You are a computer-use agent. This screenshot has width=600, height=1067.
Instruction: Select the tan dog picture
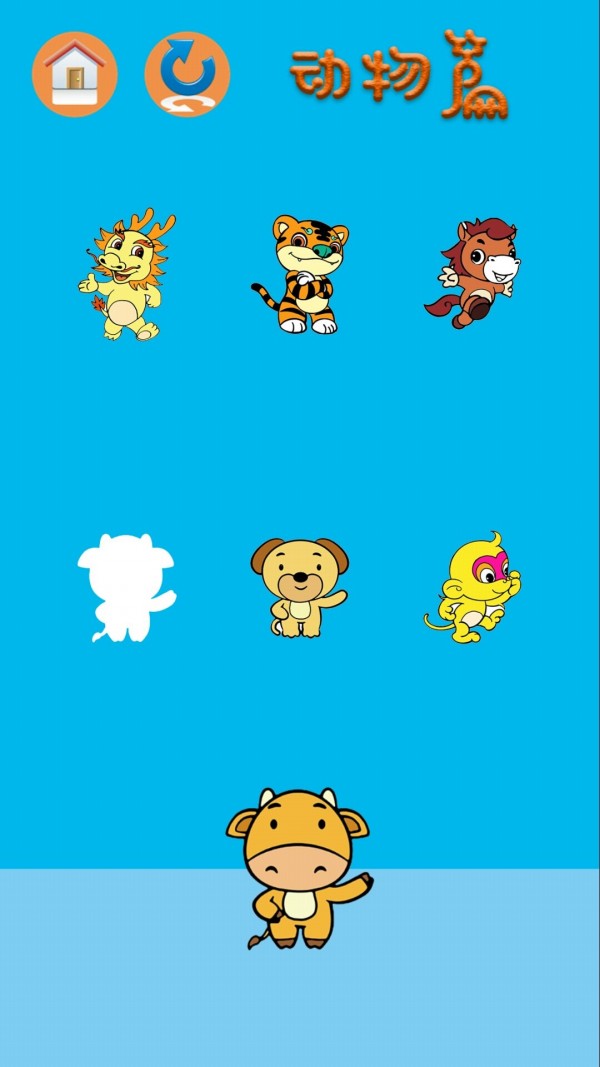click(x=299, y=587)
